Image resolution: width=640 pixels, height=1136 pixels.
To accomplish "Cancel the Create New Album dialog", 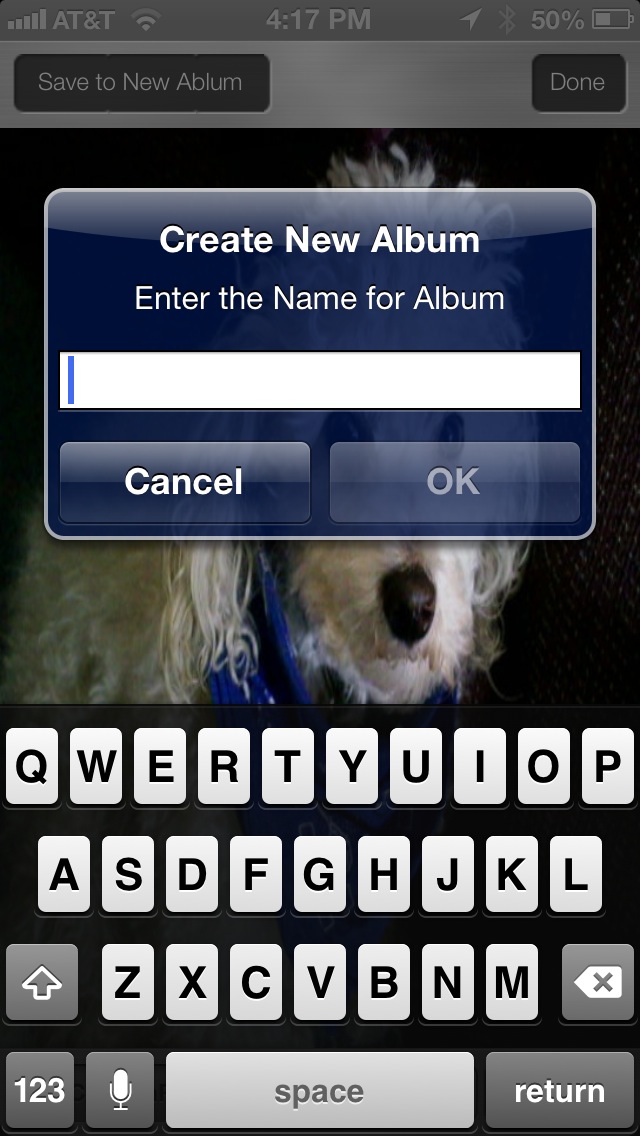I will [x=185, y=482].
